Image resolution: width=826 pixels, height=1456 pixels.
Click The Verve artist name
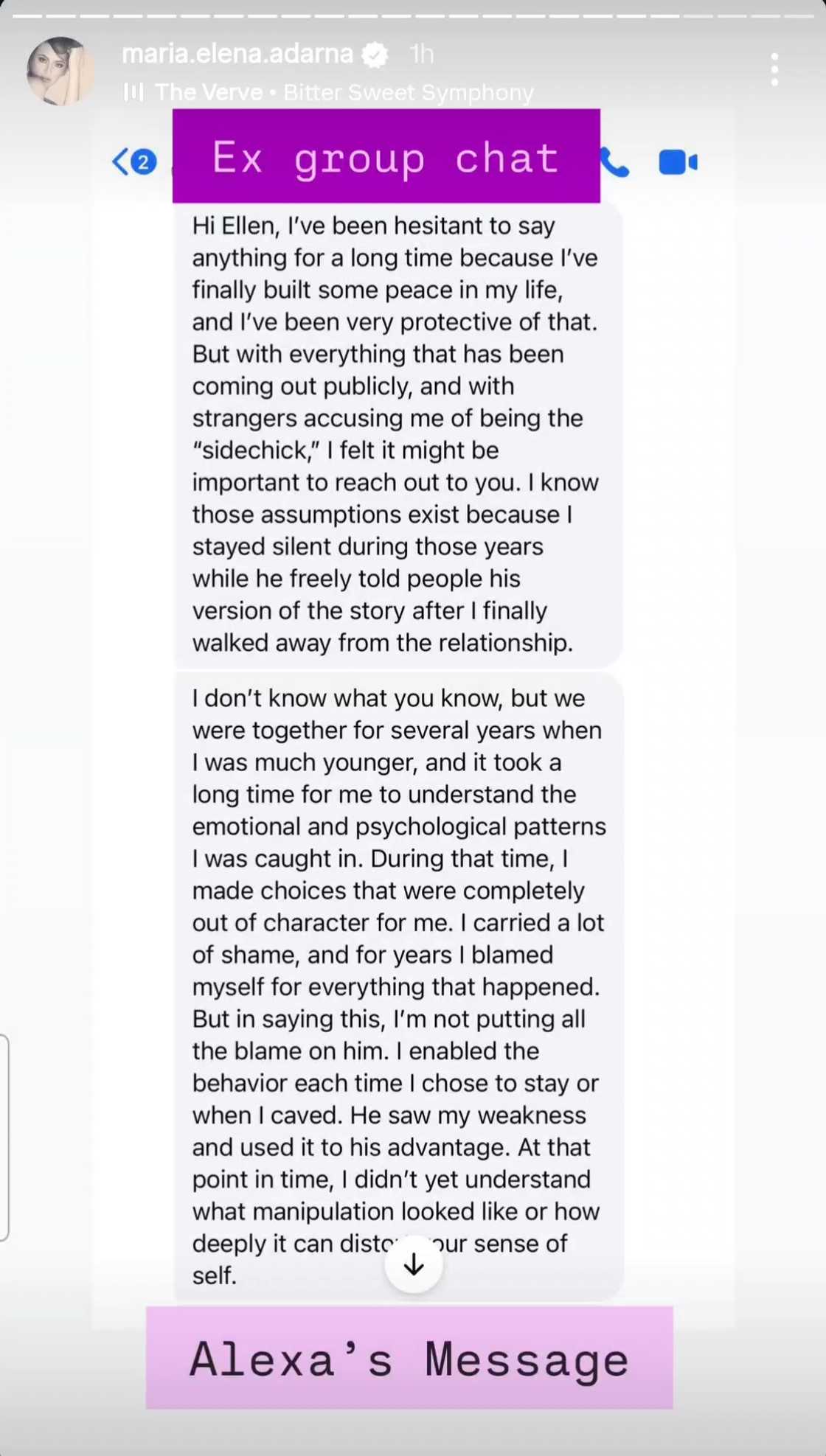click(x=207, y=92)
